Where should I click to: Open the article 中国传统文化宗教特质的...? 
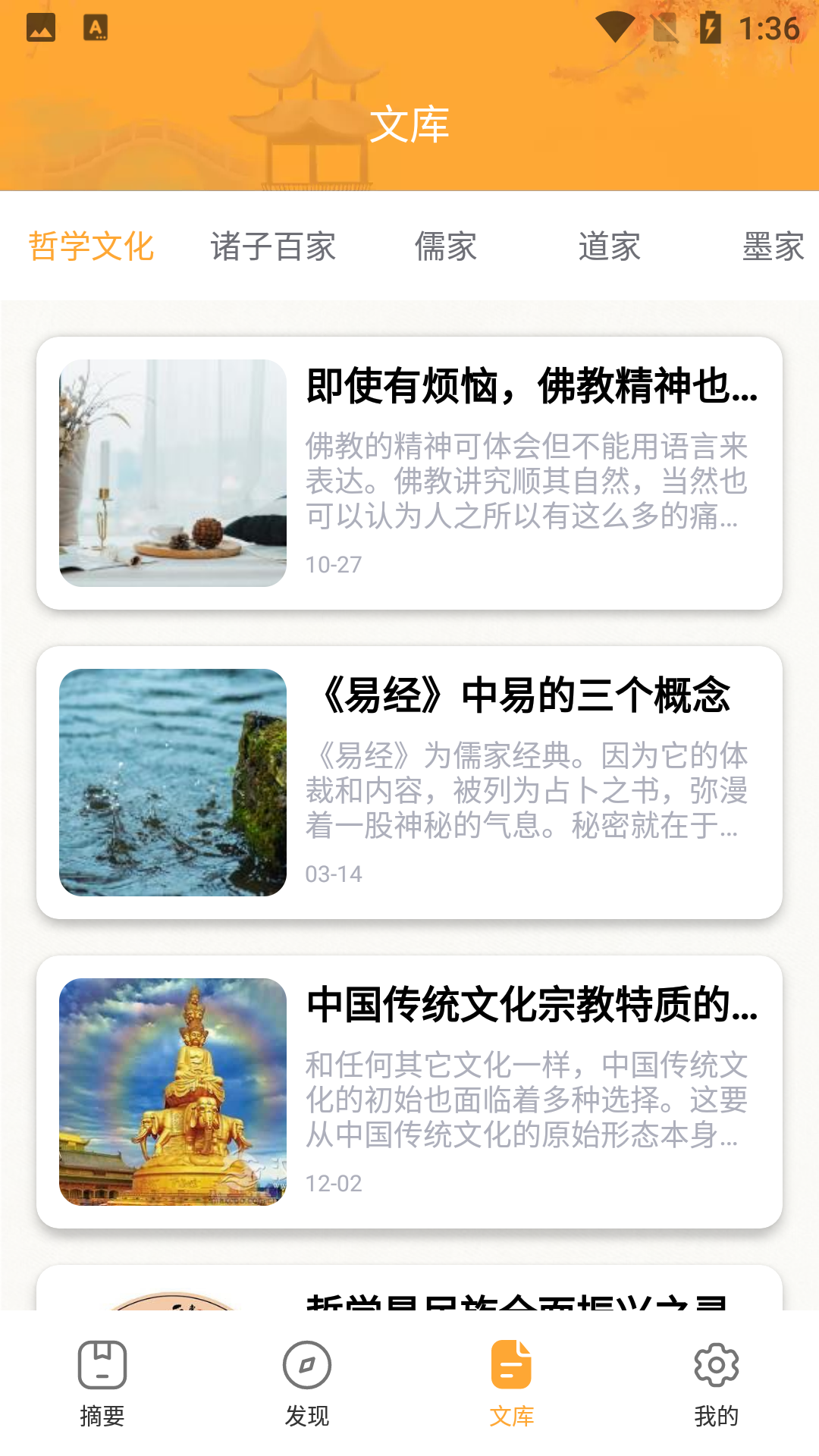coord(409,1092)
